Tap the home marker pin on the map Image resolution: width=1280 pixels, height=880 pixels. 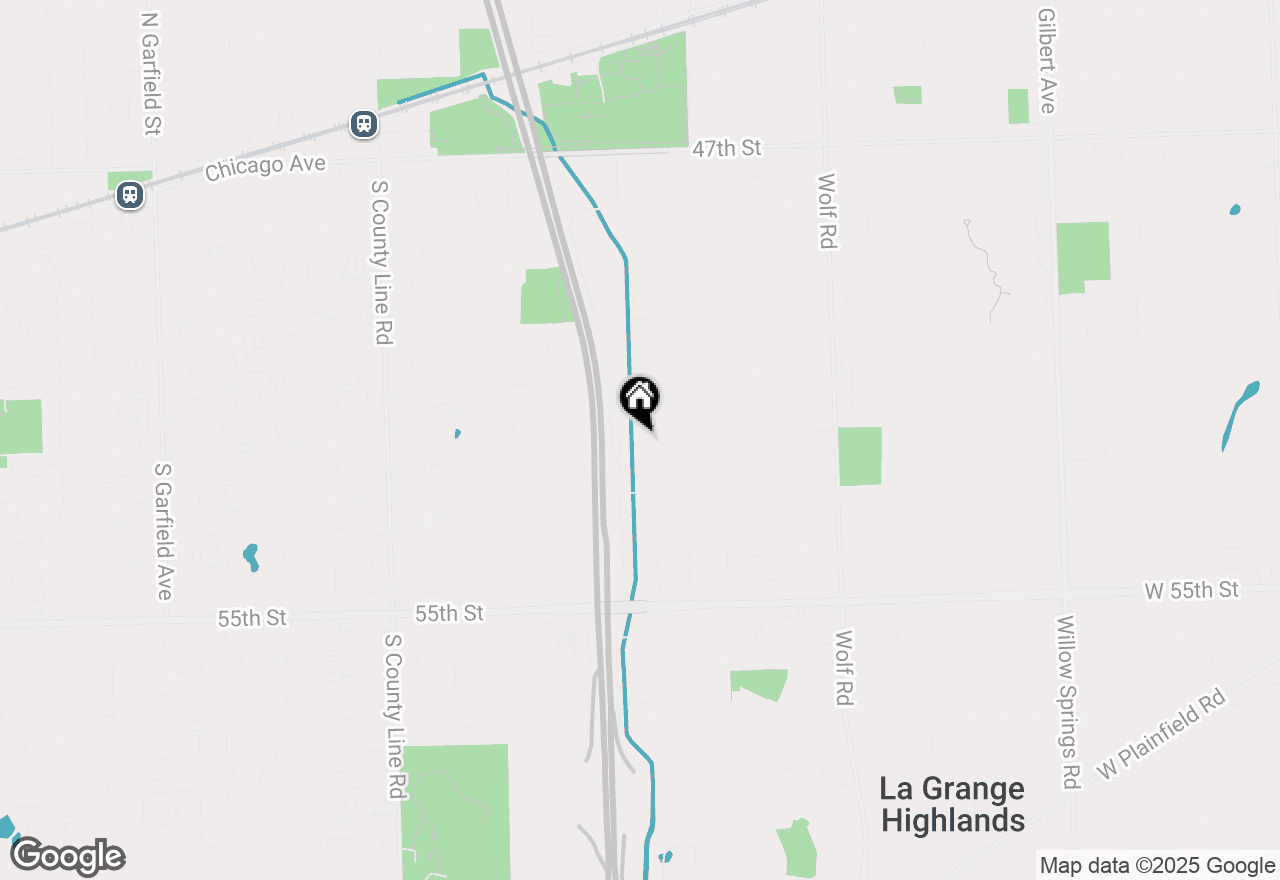point(640,400)
